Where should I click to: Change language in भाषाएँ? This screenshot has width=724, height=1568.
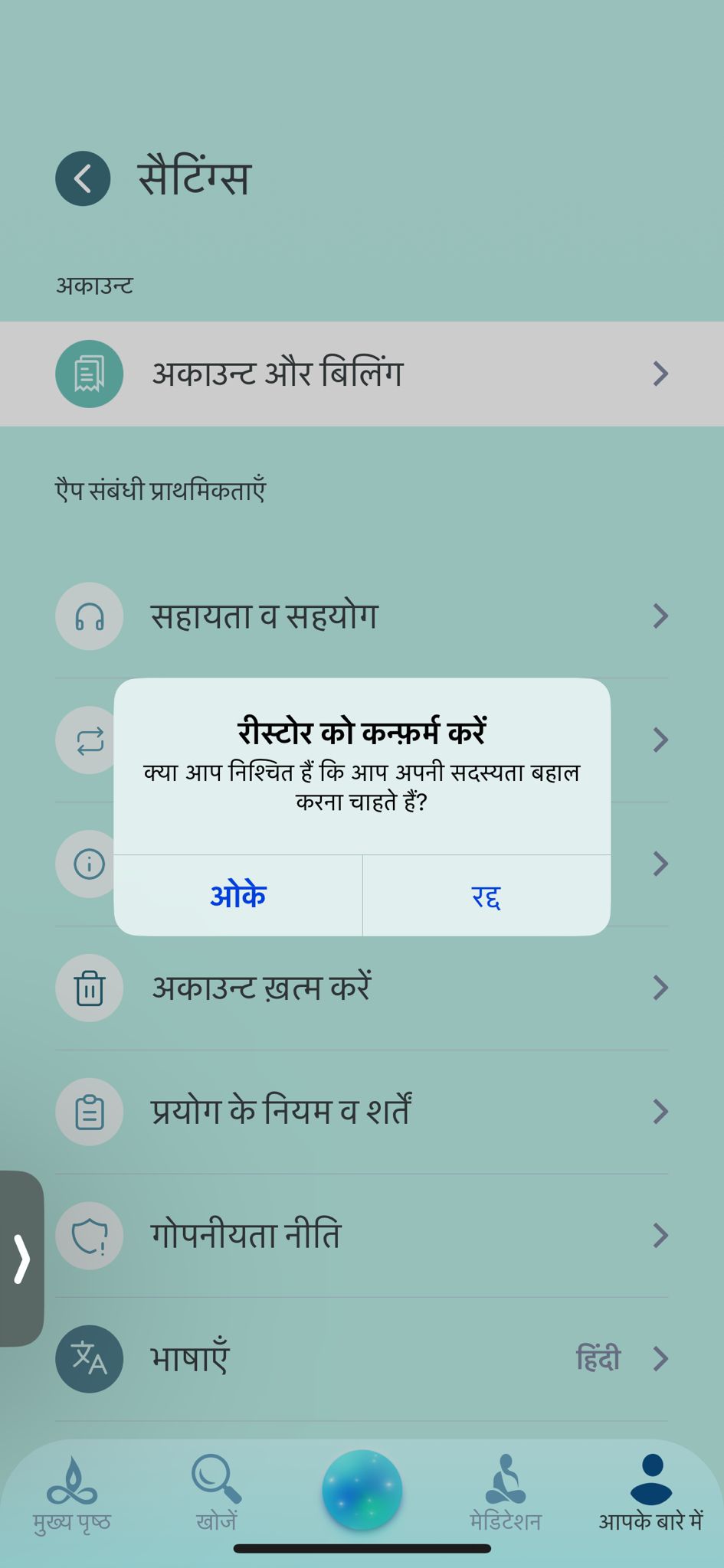pos(362,1359)
